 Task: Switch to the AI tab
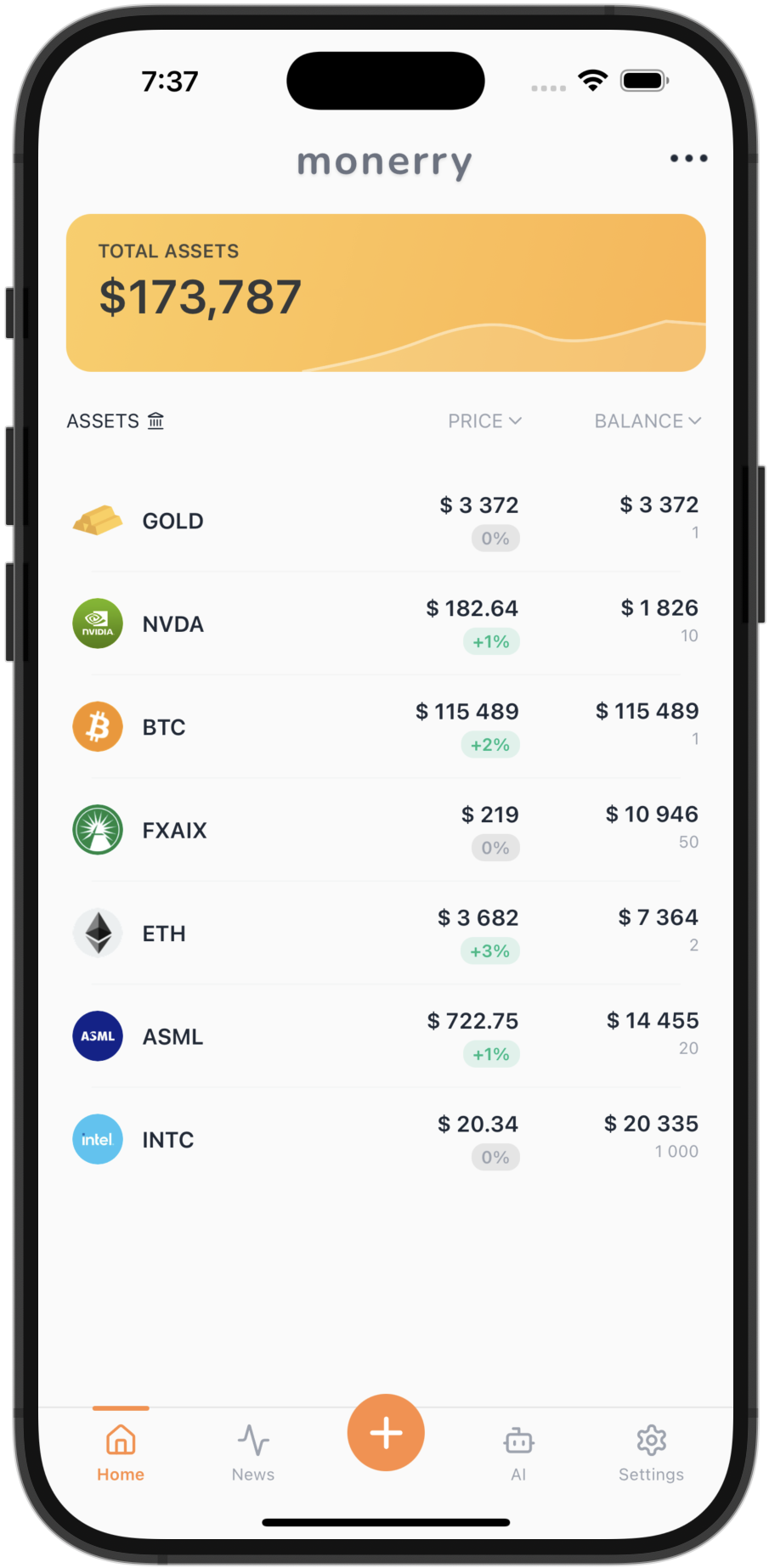pyautogui.click(x=518, y=1453)
